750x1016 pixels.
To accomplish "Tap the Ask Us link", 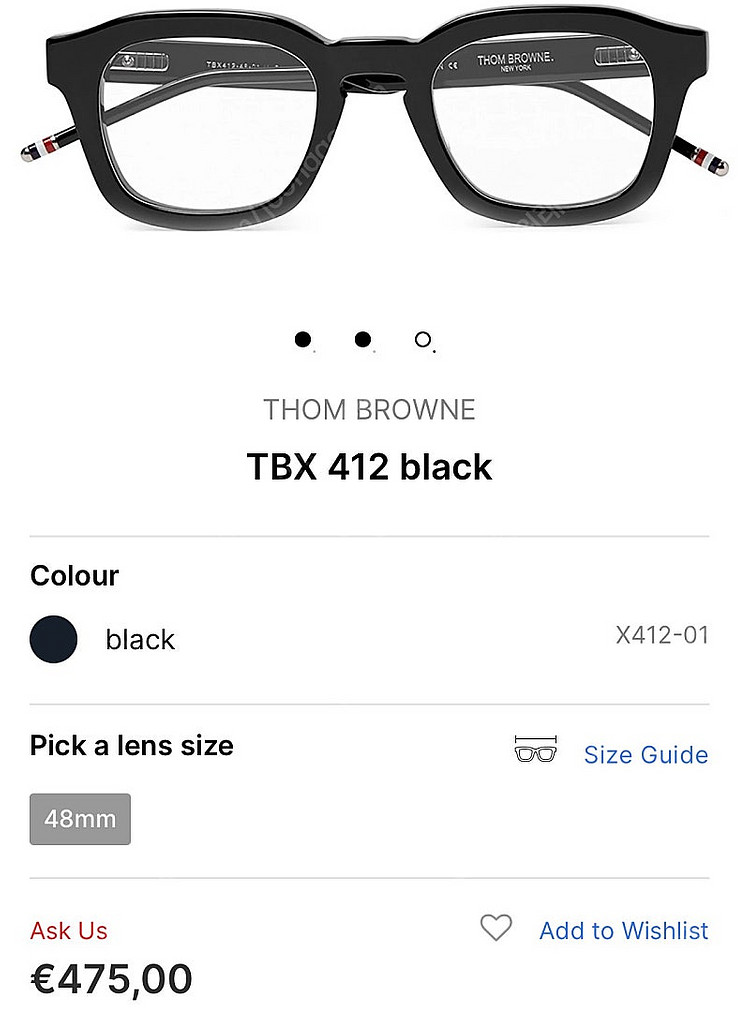I will click(x=69, y=930).
